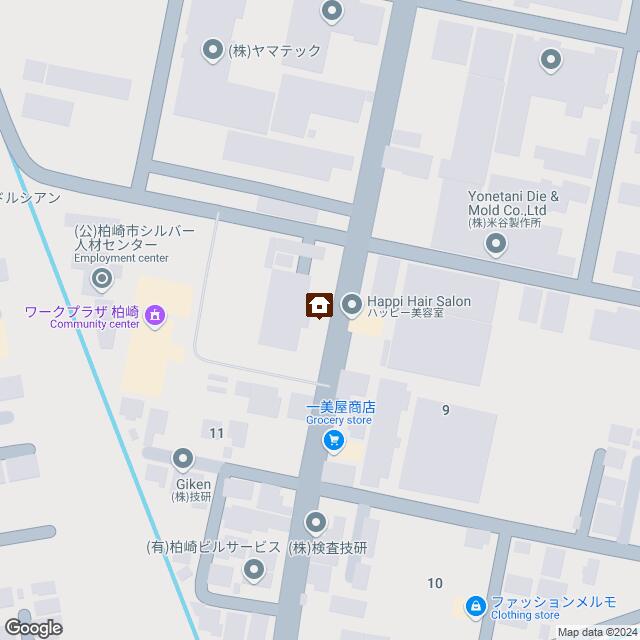The height and width of the screenshot is (640, 640).
Task: Open the ファッションメルモ clothing store pin
Action: [475, 605]
